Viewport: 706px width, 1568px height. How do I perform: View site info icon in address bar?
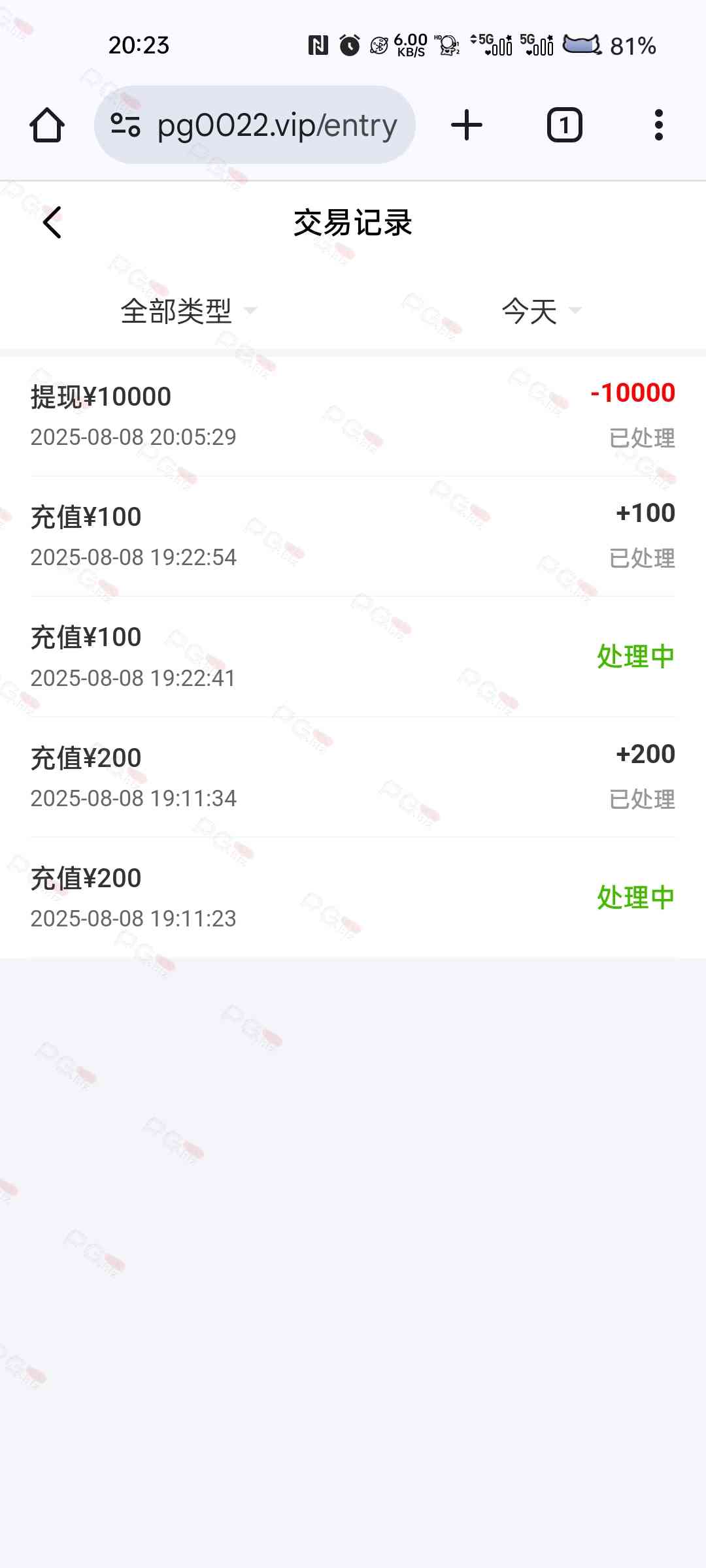pyautogui.click(x=126, y=125)
